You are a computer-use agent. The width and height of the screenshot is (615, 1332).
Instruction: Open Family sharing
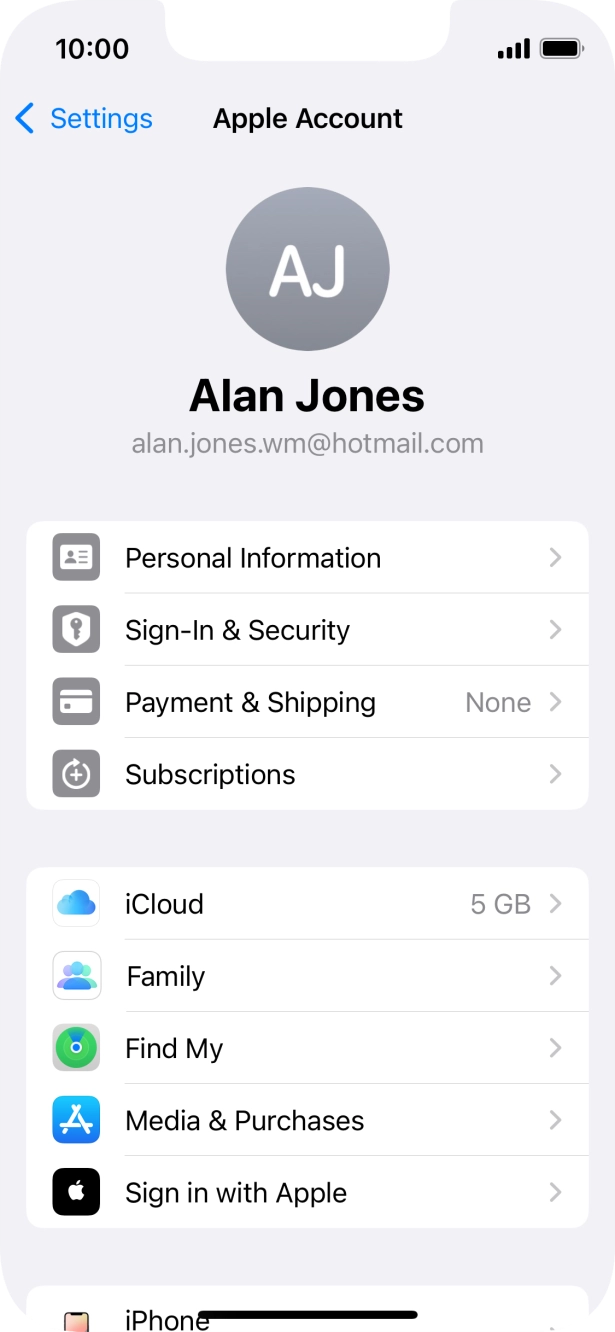point(307,976)
